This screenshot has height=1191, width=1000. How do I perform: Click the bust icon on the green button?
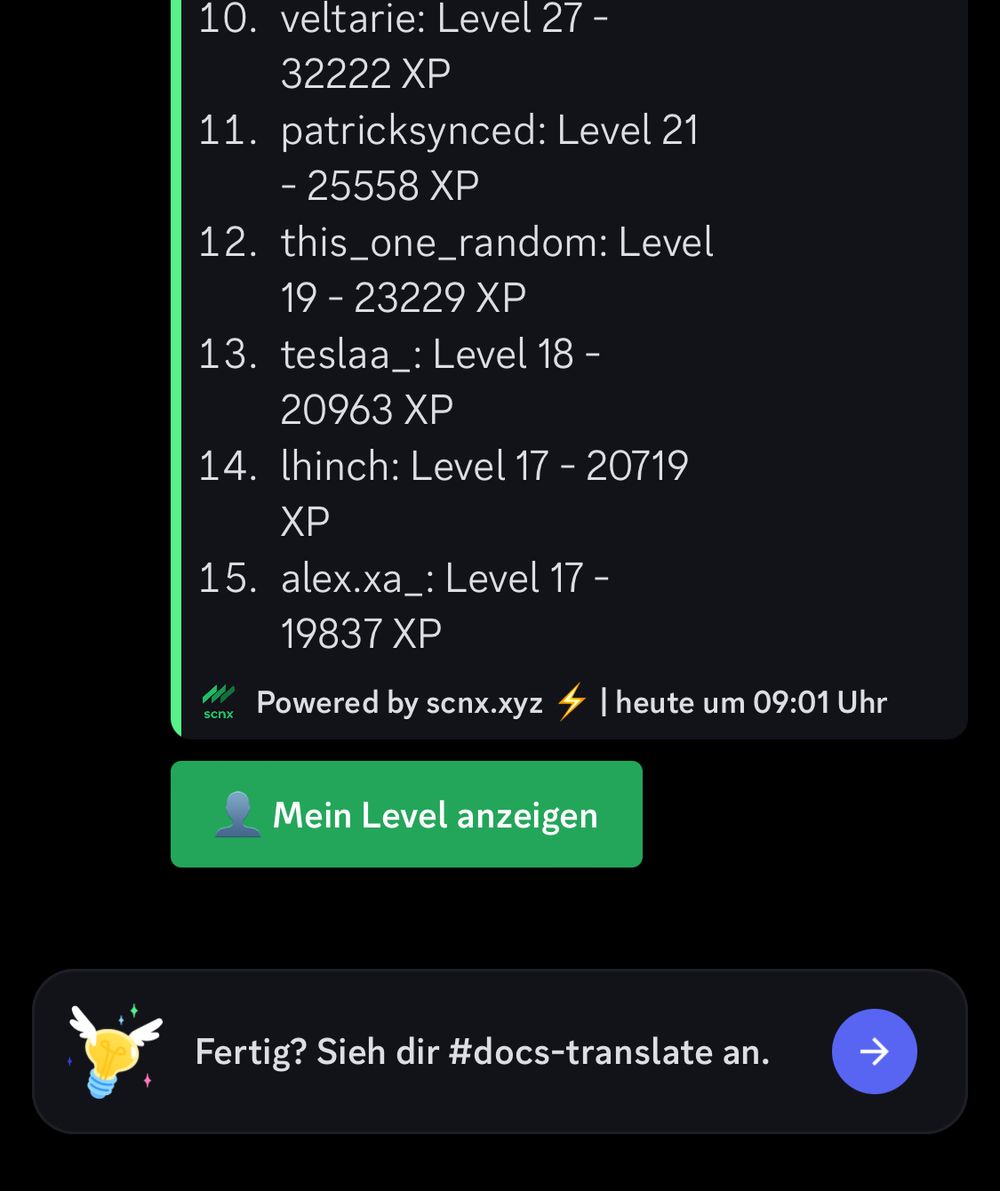click(239, 813)
